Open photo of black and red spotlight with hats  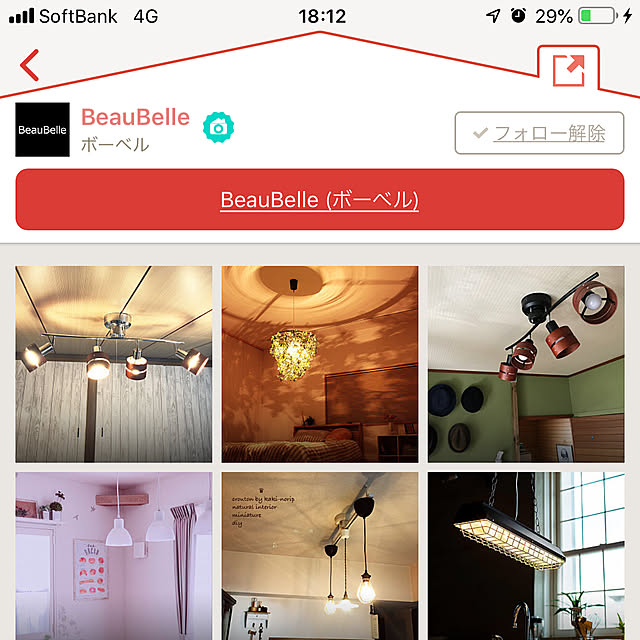526,363
